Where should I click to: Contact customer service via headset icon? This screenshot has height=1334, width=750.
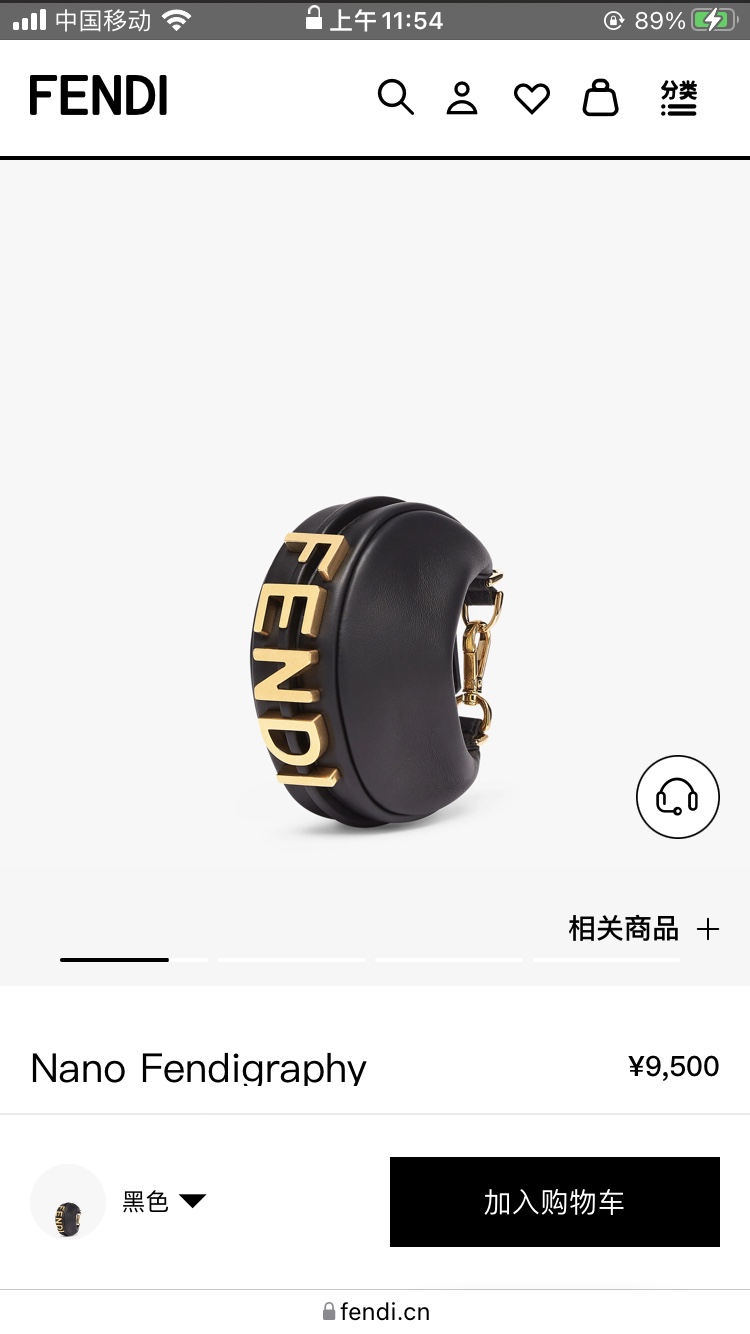coord(677,797)
